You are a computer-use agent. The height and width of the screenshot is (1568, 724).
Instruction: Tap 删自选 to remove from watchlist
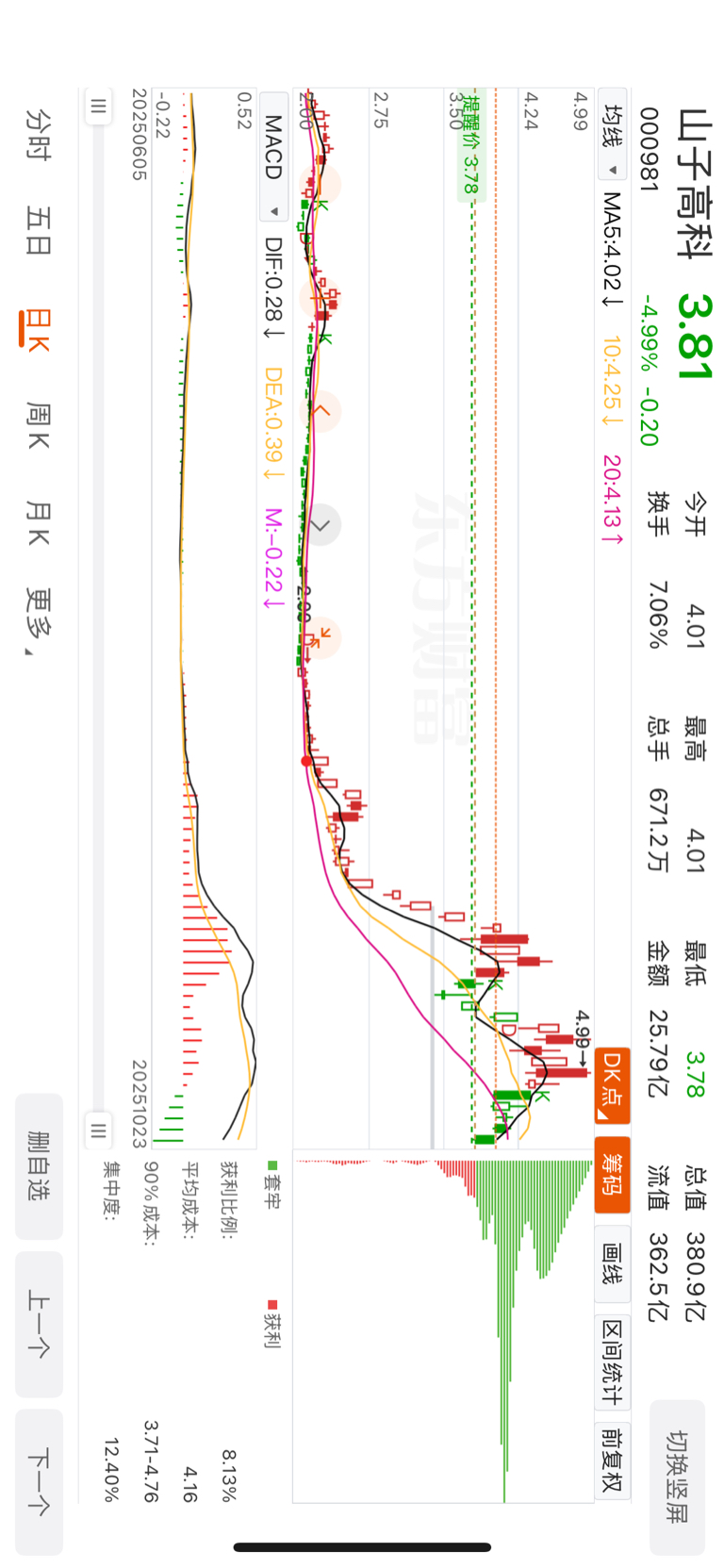pos(39,1166)
